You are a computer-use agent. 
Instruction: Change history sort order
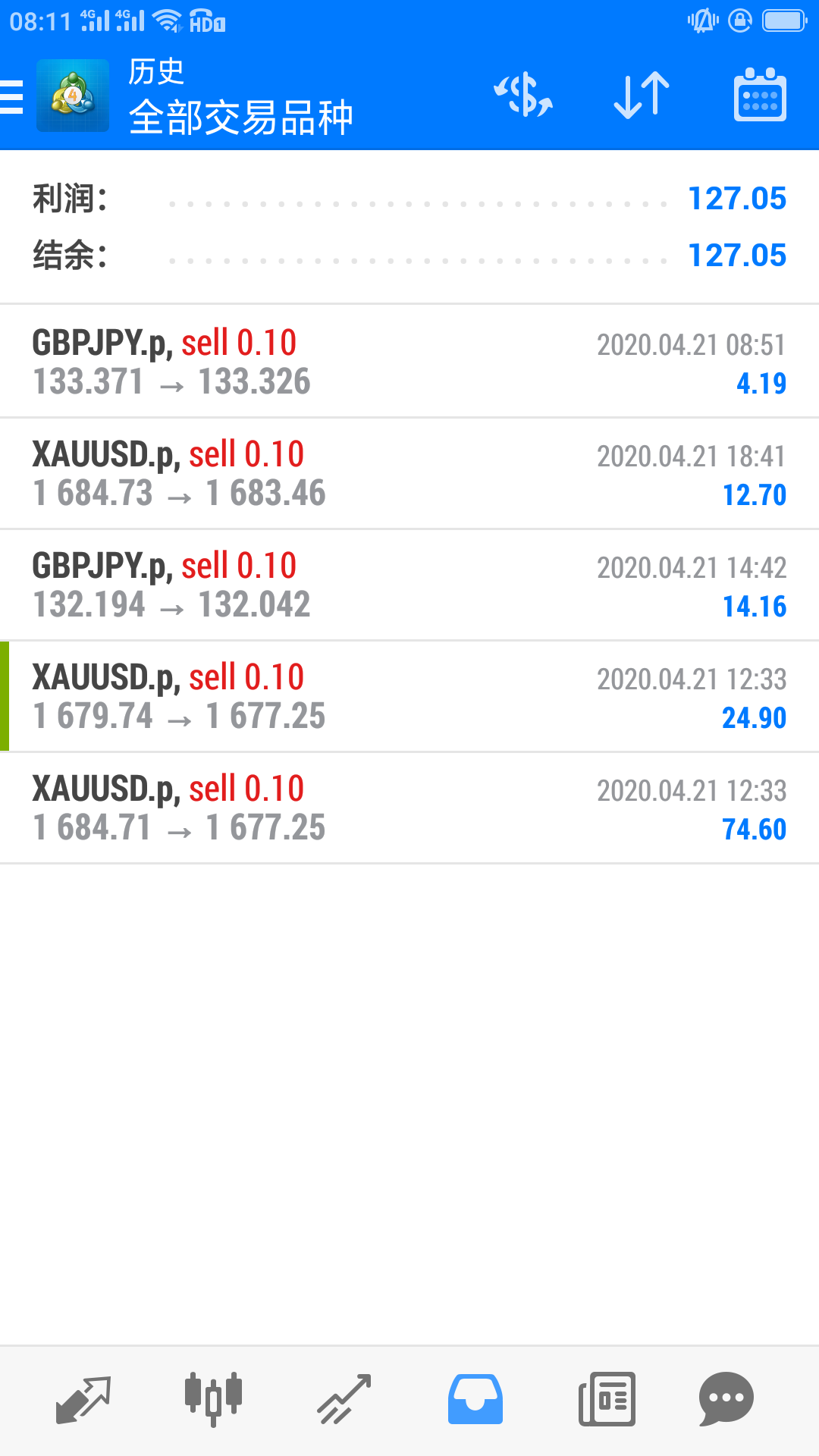(x=642, y=96)
